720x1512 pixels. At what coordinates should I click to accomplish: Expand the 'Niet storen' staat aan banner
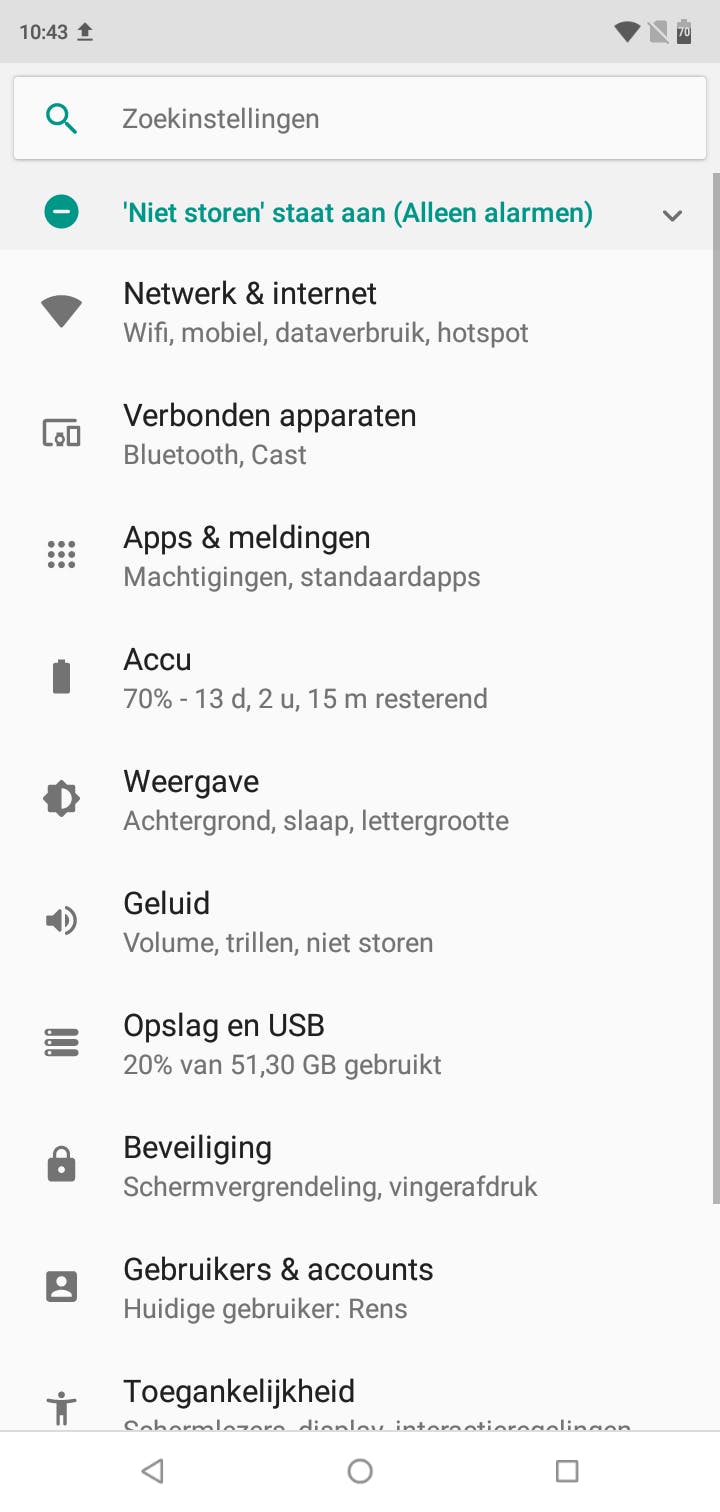click(672, 214)
